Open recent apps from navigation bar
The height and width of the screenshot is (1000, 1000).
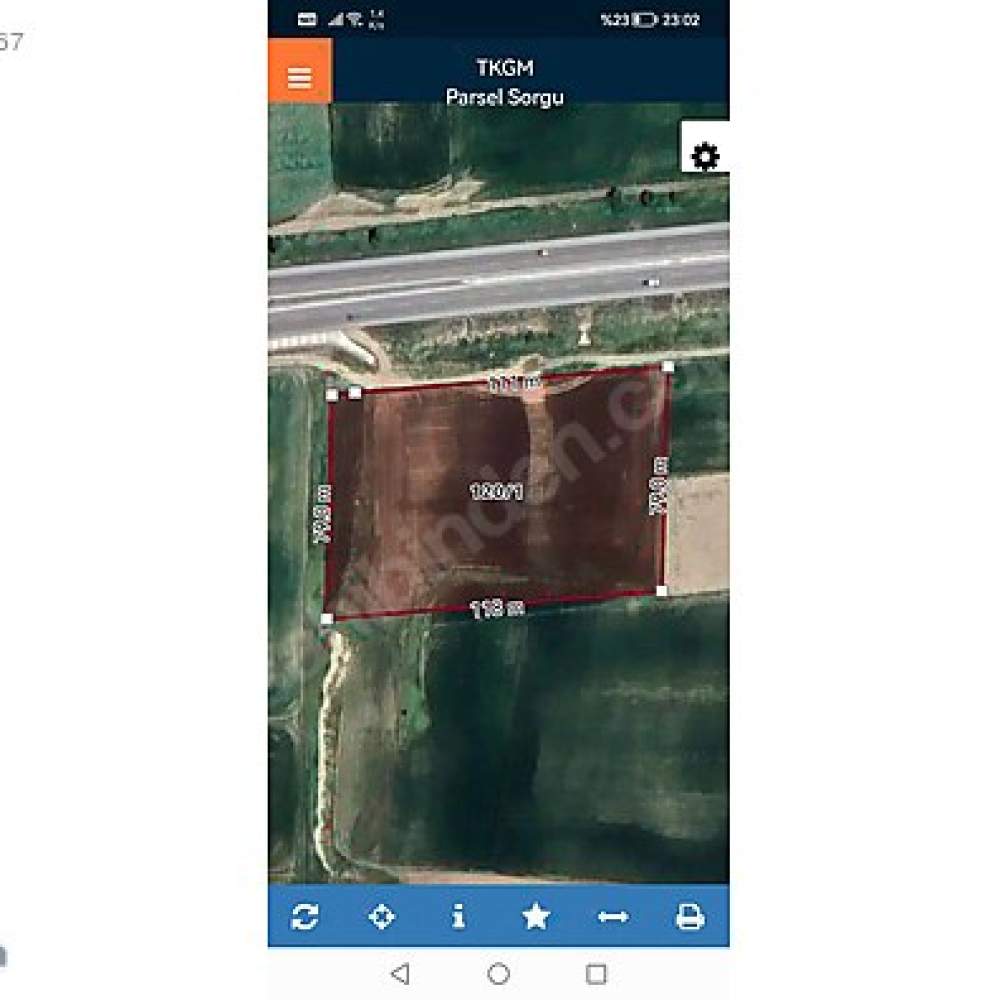tap(596, 973)
